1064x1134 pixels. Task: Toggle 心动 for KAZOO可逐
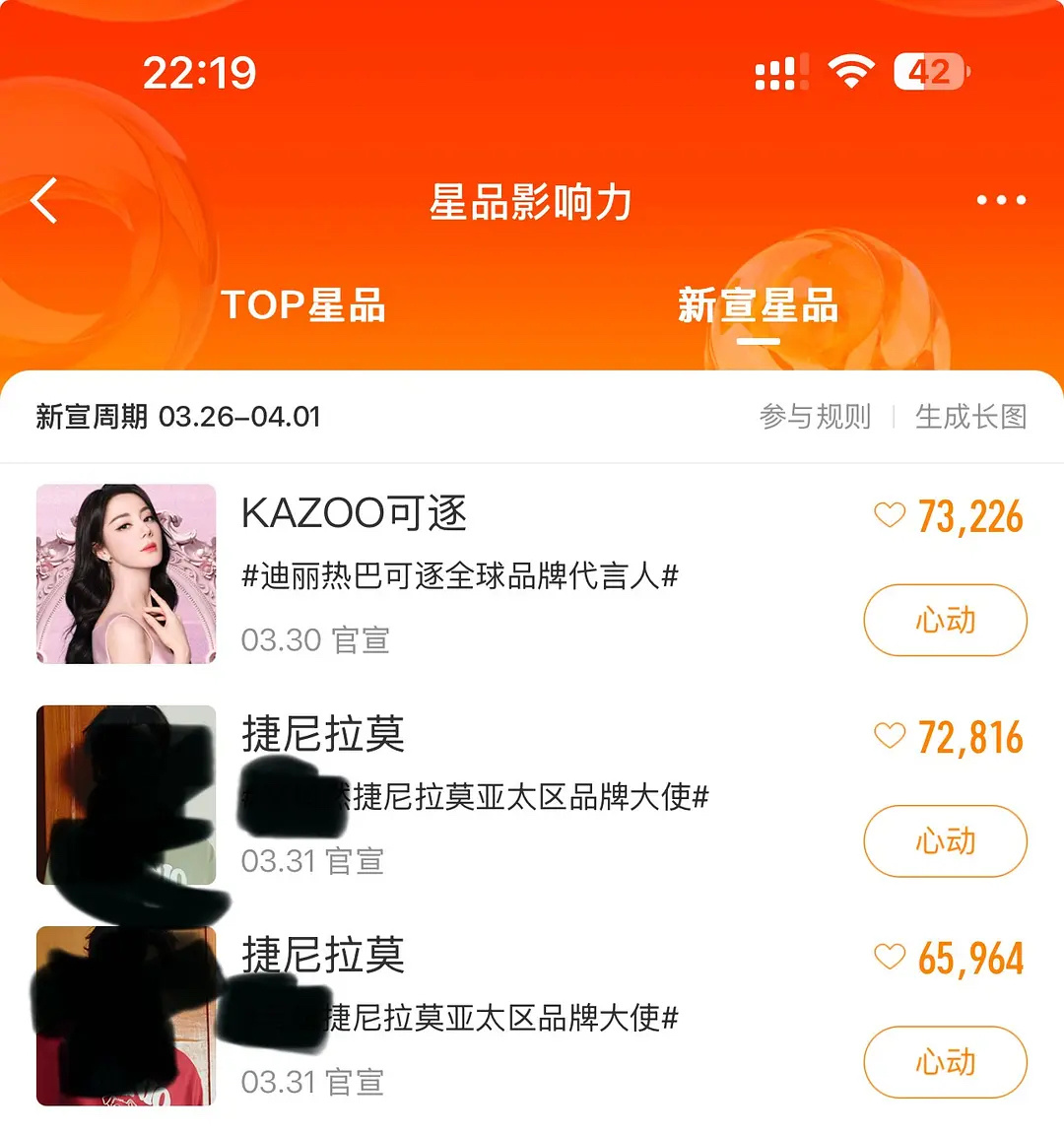(944, 620)
